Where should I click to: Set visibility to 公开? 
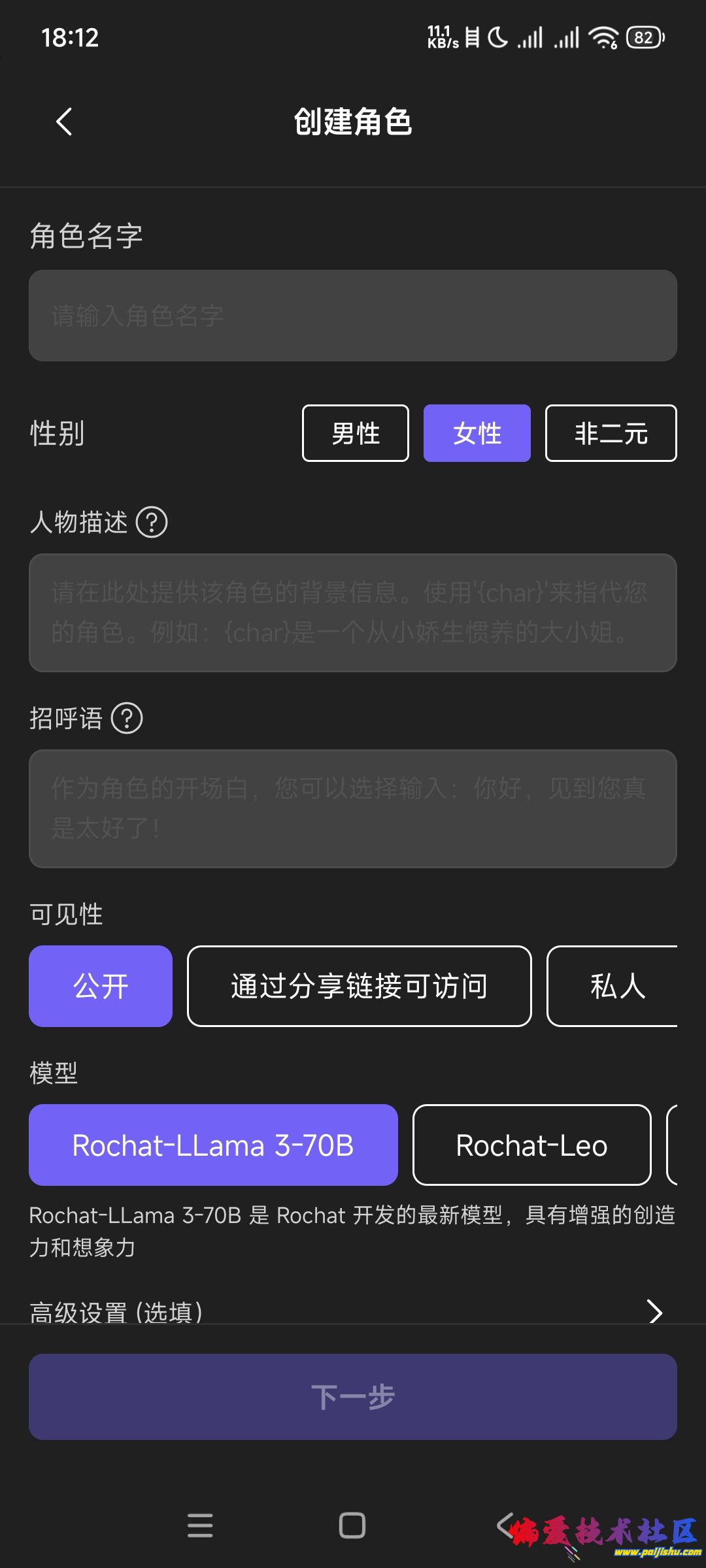point(101,986)
